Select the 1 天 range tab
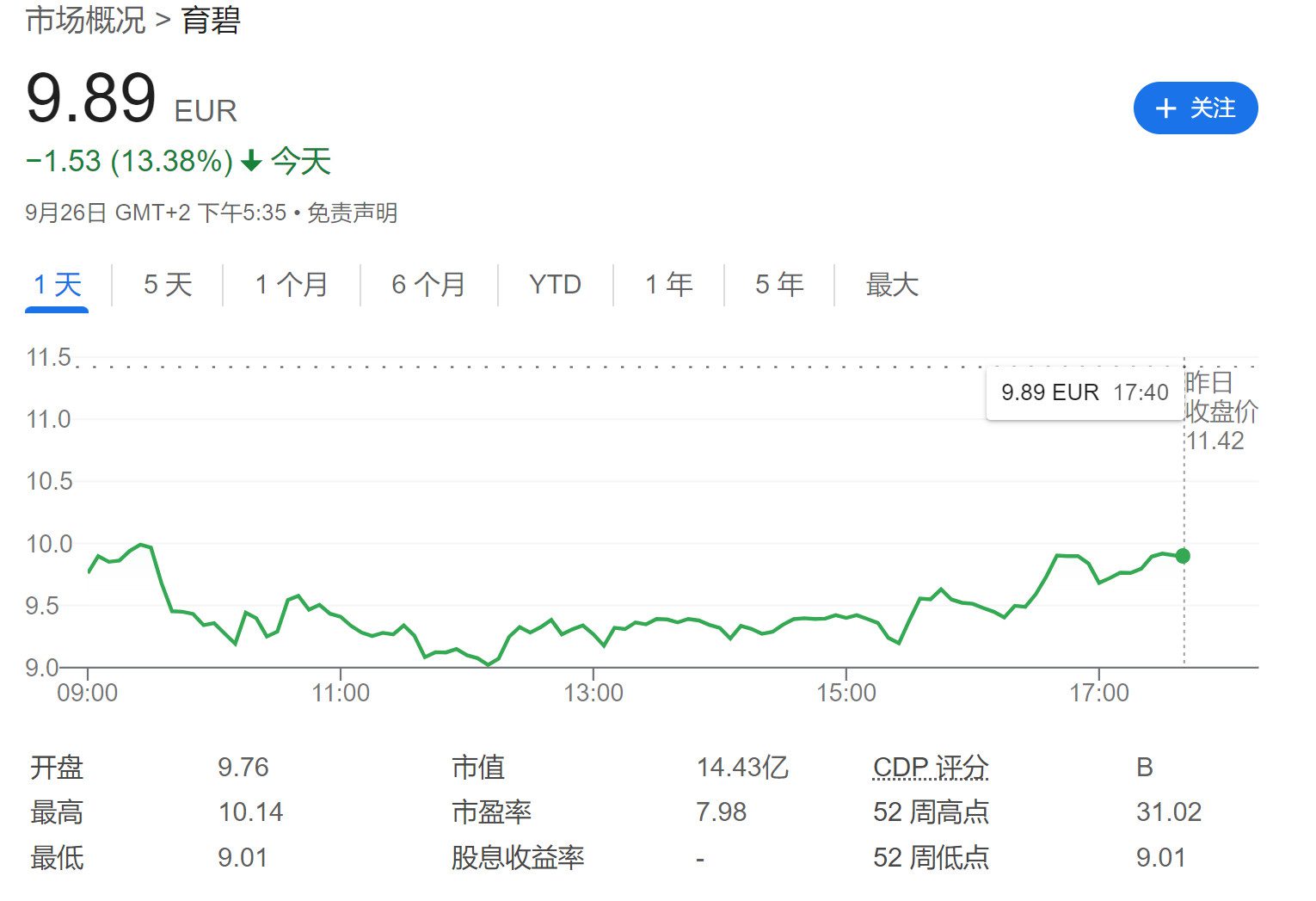 click(x=57, y=285)
